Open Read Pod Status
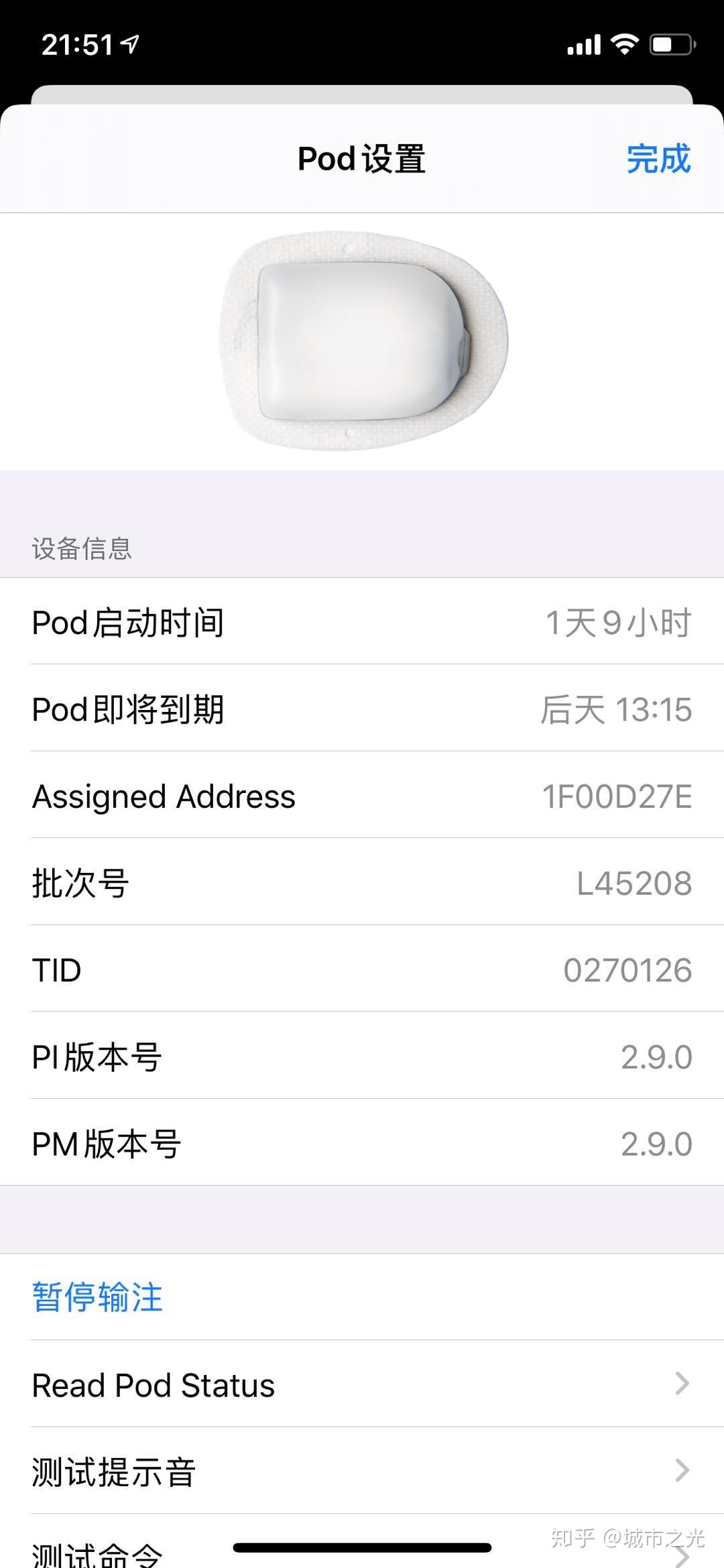 point(362,1385)
